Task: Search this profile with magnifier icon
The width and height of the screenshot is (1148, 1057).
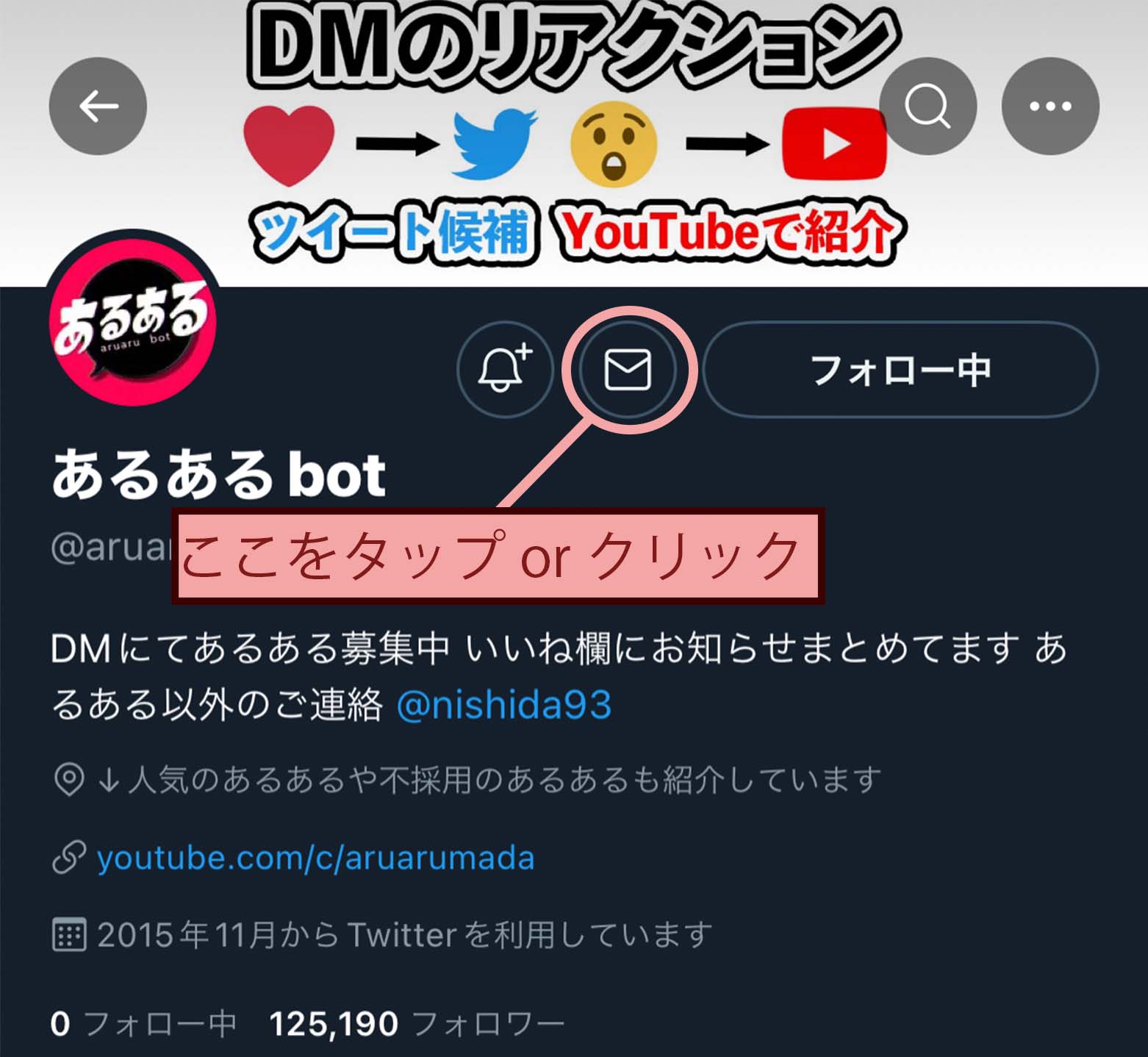Action: click(x=928, y=106)
